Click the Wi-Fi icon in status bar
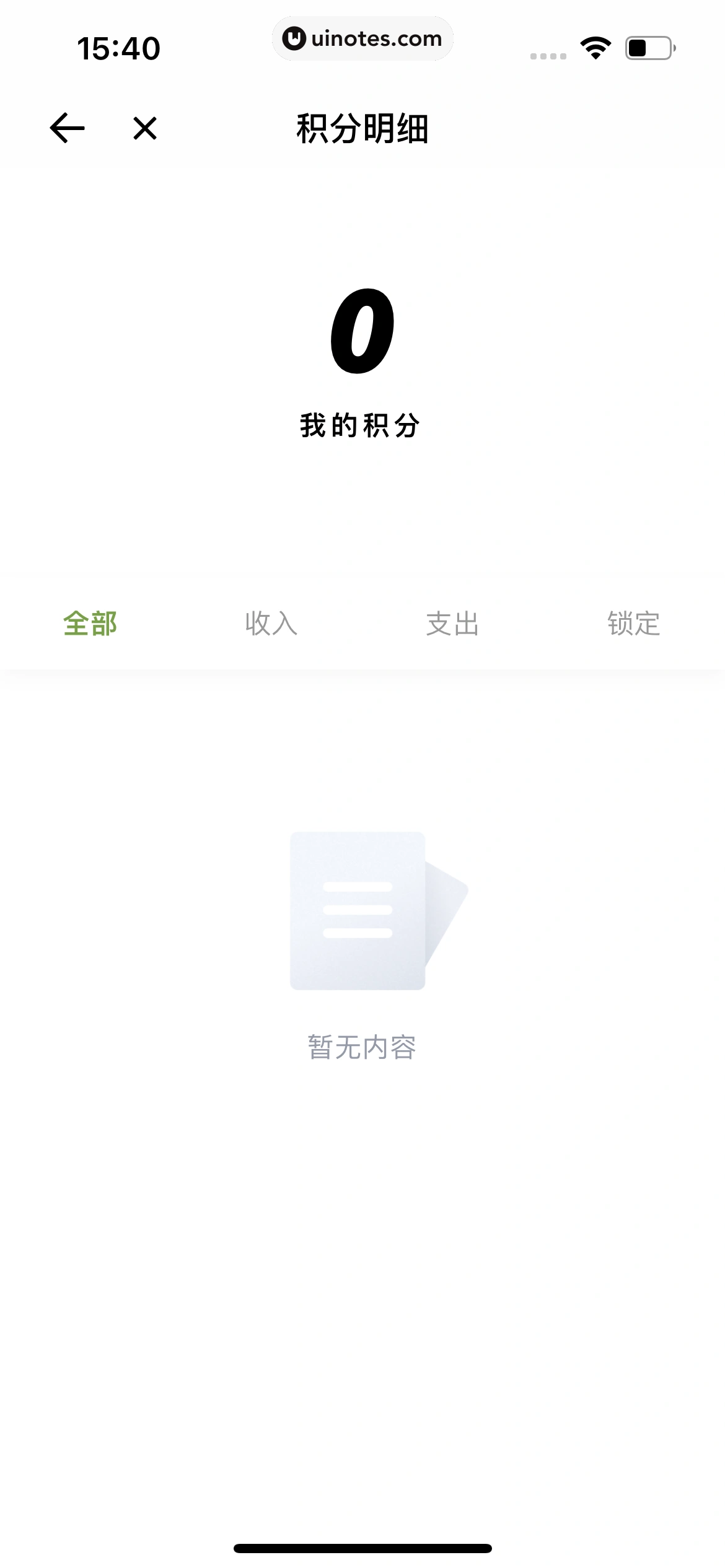This screenshot has width=725, height=1568. click(x=594, y=48)
